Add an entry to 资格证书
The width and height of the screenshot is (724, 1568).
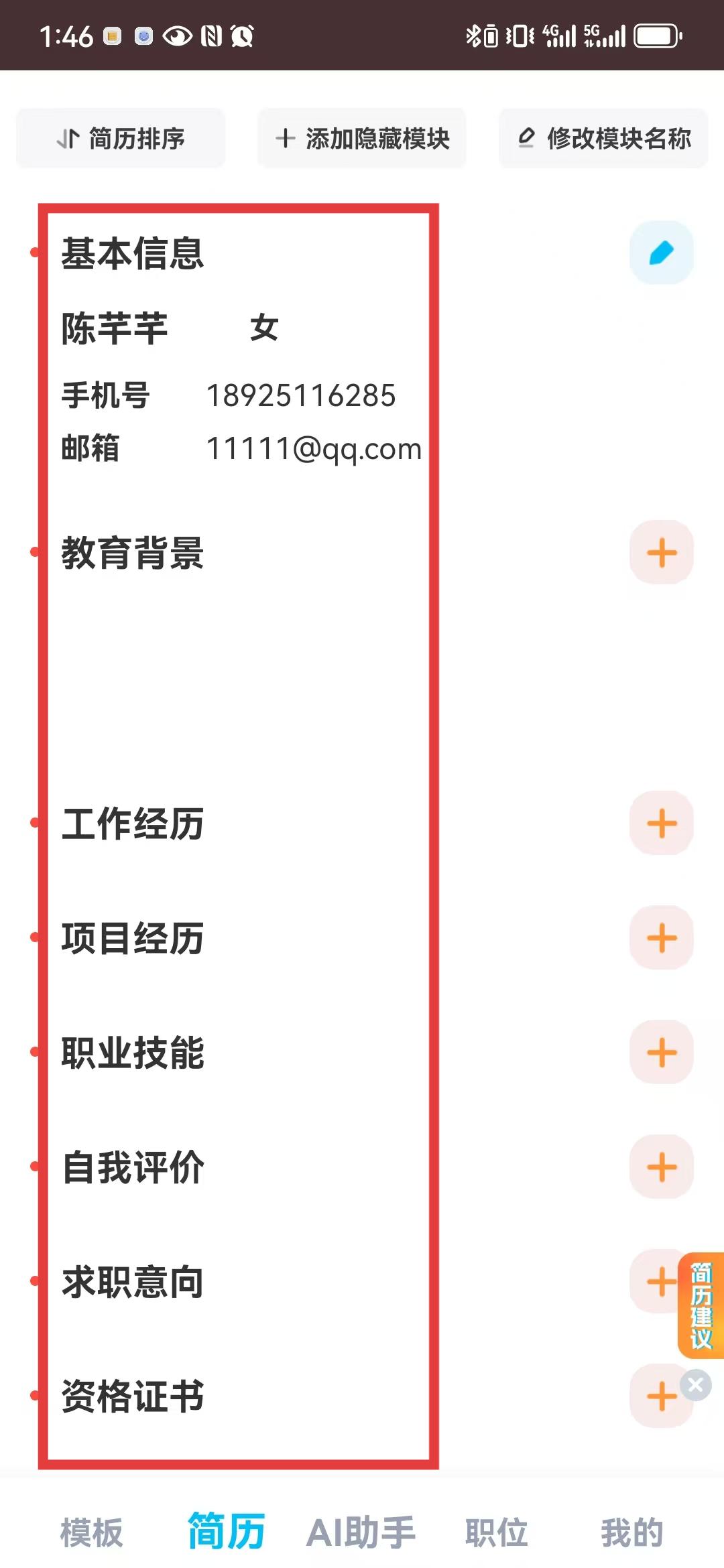tap(657, 1397)
